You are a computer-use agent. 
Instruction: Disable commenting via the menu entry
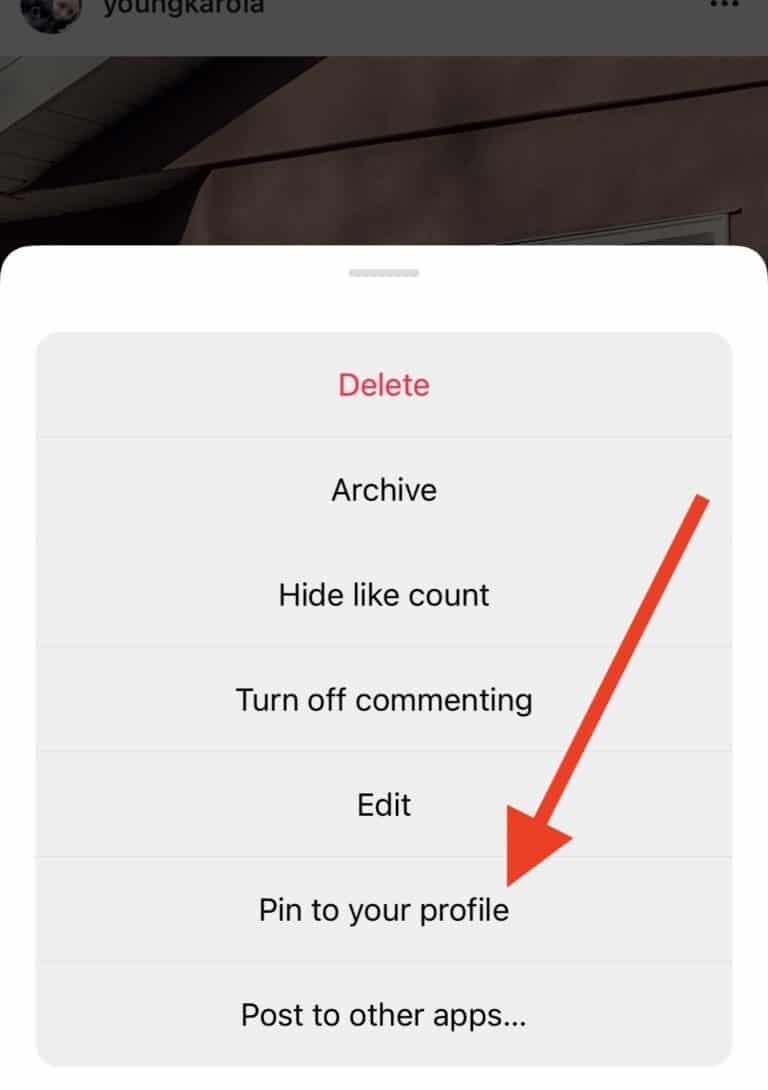pos(383,700)
